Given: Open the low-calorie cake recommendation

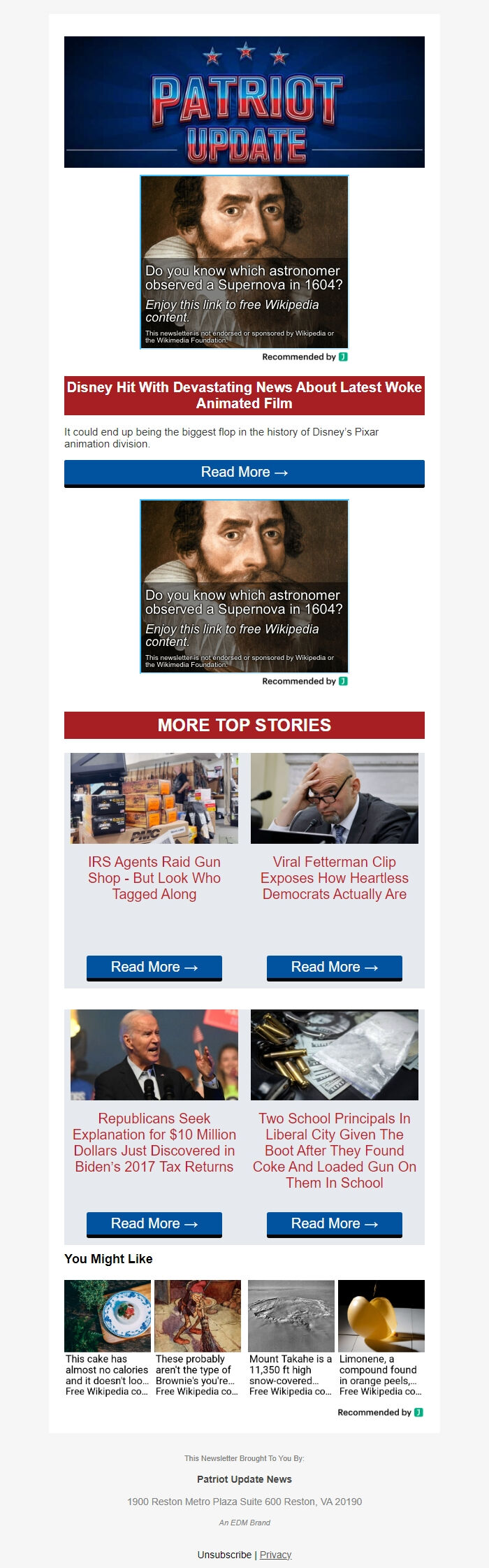Looking at the screenshot, I should (108, 1338).
